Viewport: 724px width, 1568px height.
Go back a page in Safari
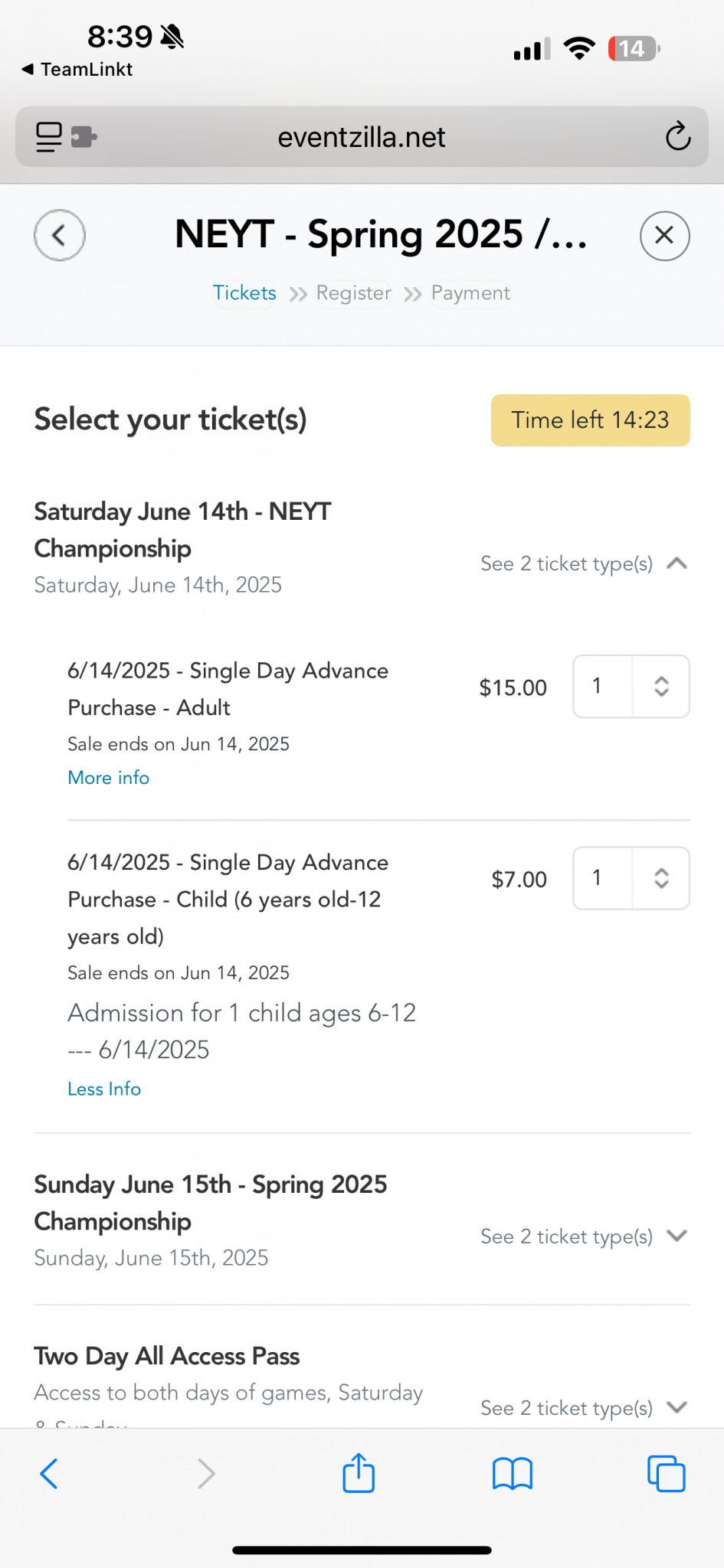49,1473
